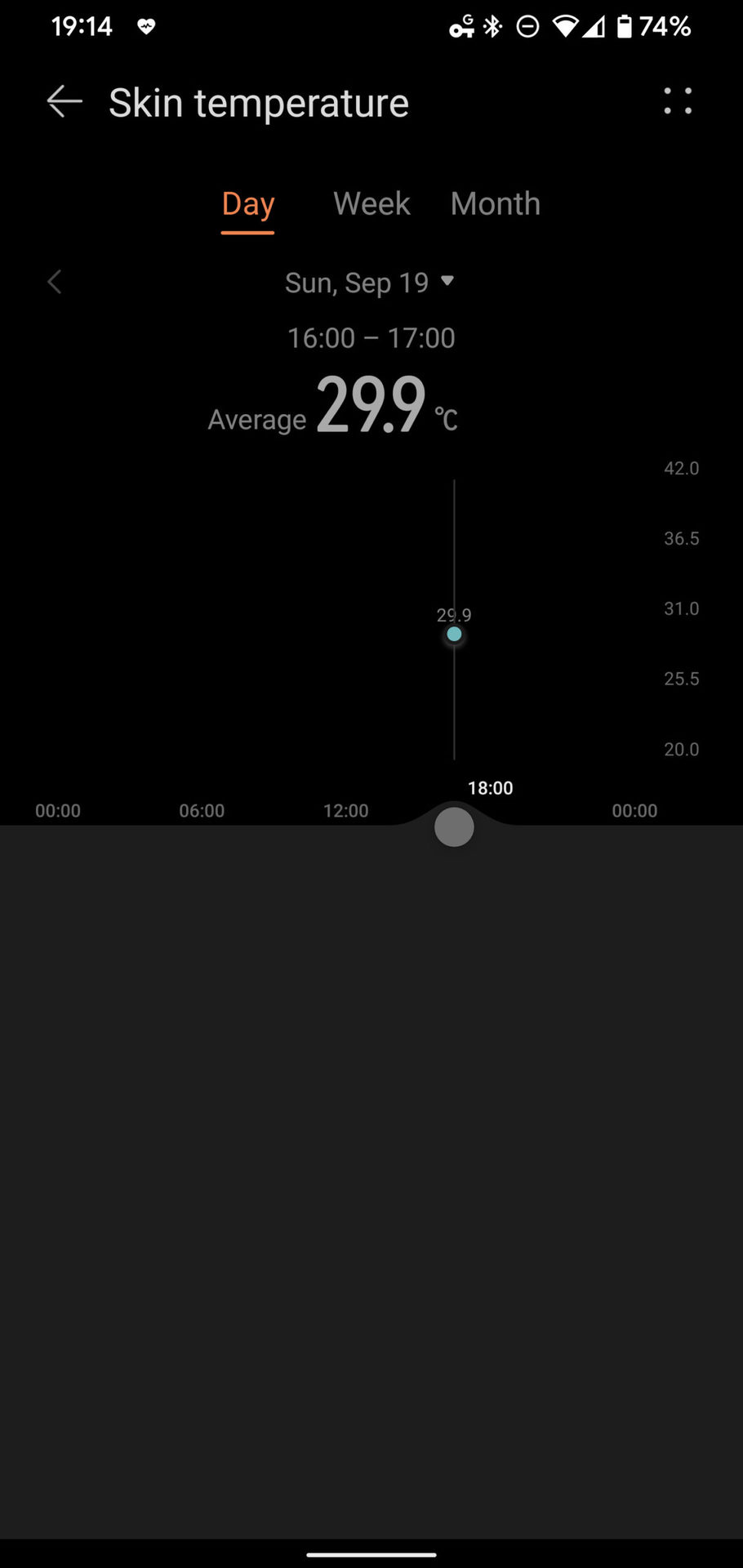743x1568 pixels.
Task: Switch to the Week tab
Action: point(371,204)
